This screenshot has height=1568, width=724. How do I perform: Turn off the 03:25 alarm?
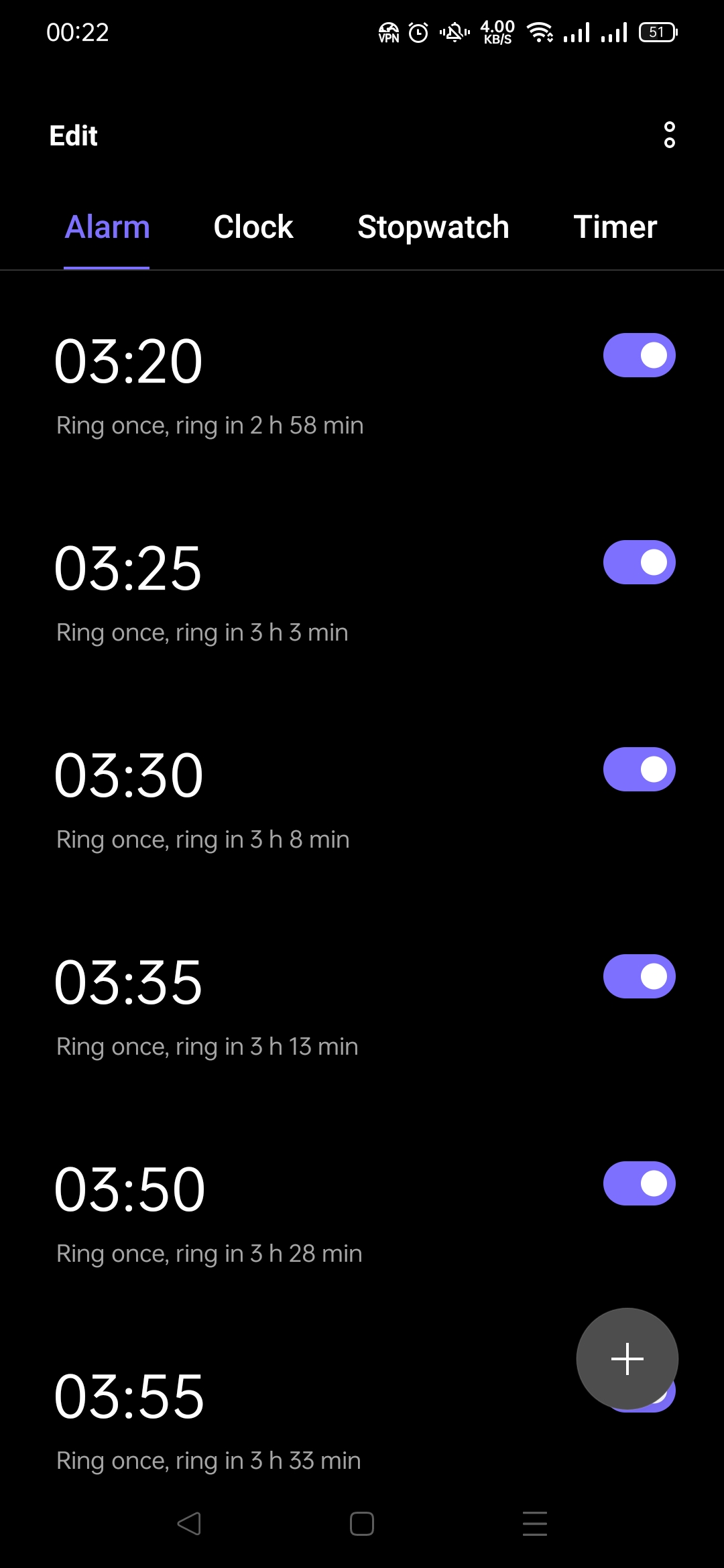tap(639, 562)
